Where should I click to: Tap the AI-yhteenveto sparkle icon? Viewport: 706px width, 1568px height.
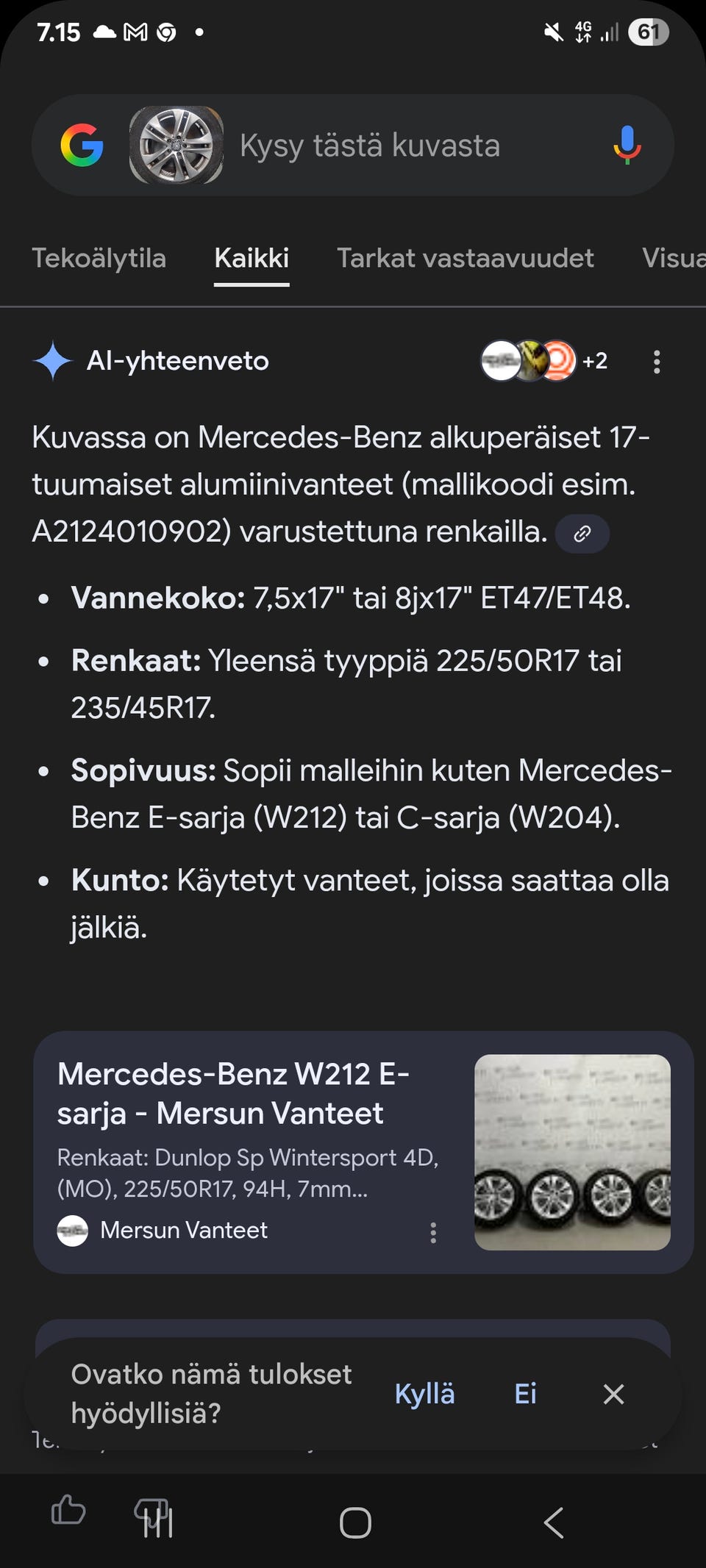click(53, 360)
